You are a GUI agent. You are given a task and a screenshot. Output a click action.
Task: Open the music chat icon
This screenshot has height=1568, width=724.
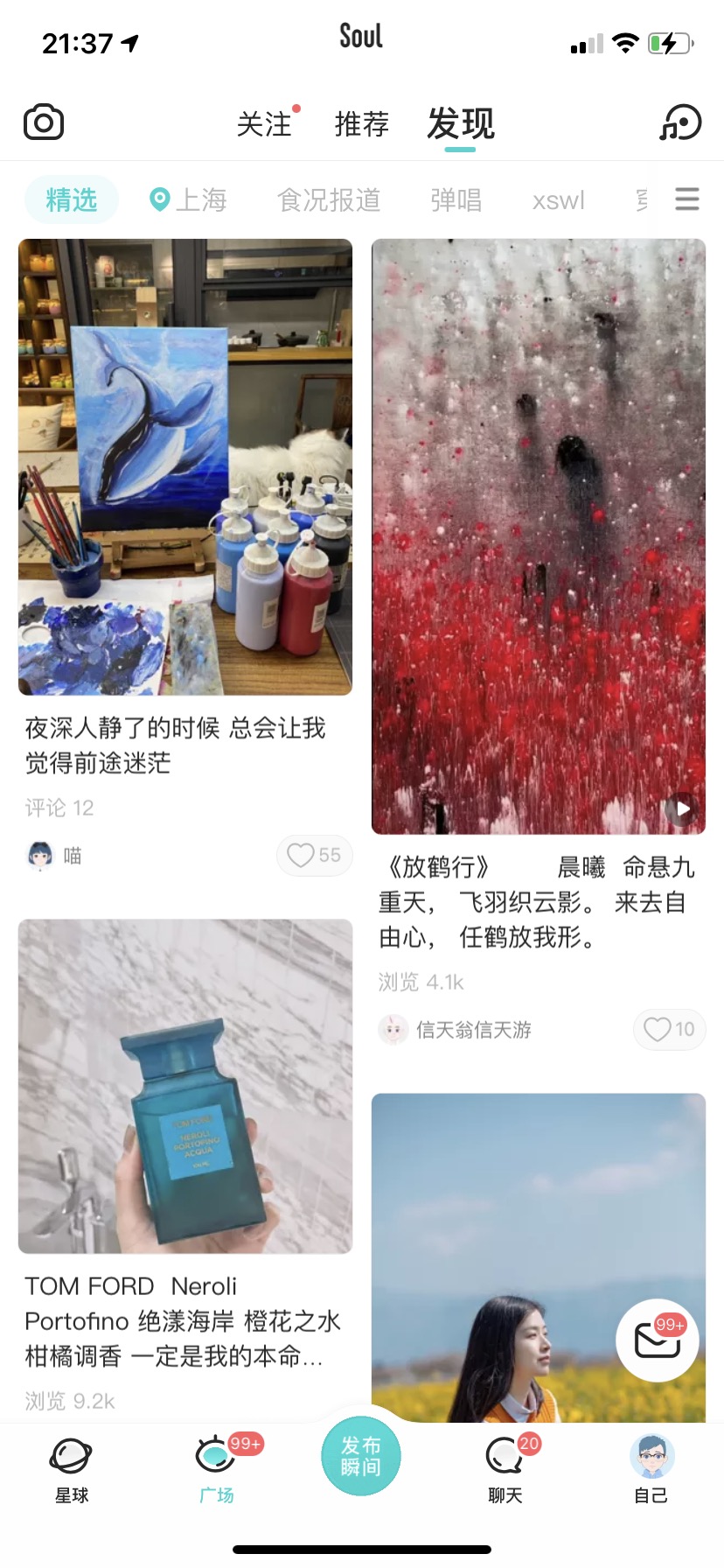click(x=680, y=122)
